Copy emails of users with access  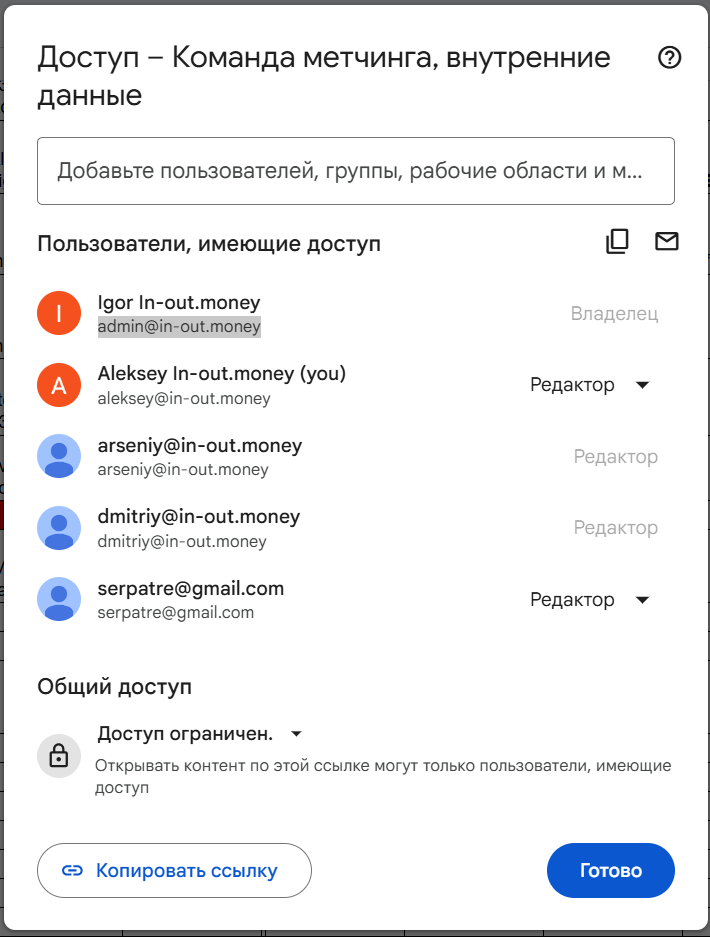point(617,241)
